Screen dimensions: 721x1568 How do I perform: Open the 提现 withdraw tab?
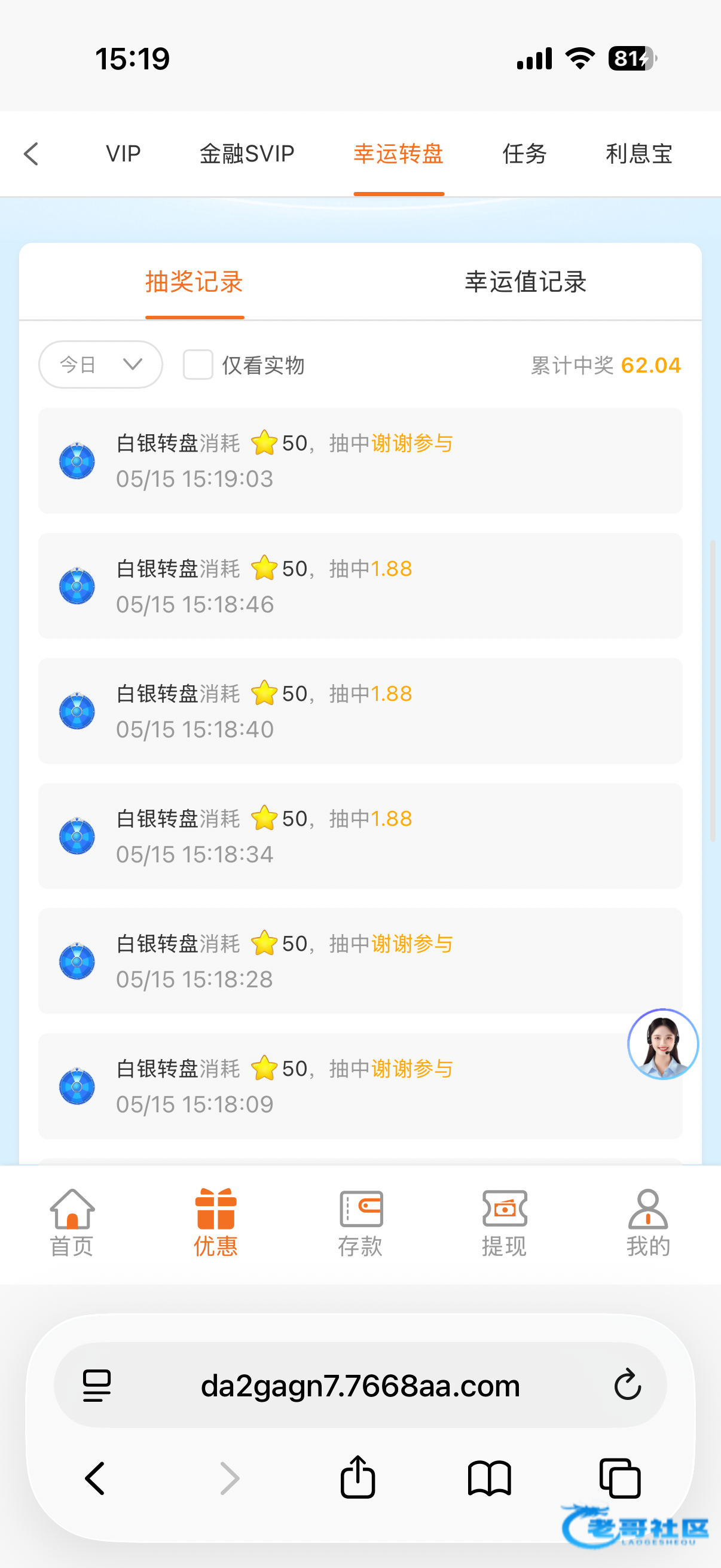pyautogui.click(x=505, y=1223)
